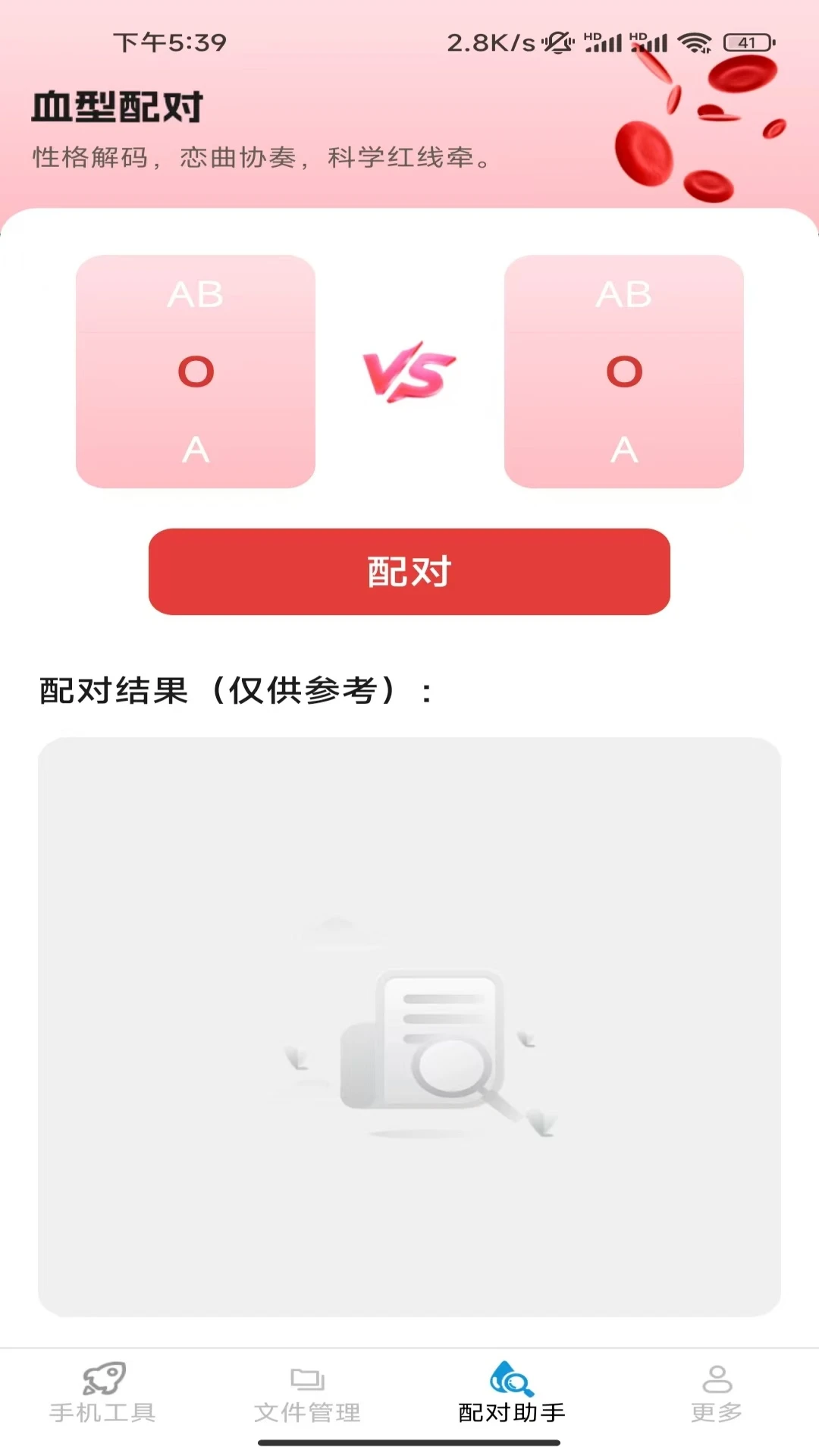This screenshot has width=819, height=1456.
Task: Tap the 血型配对 page title
Action: (118, 108)
